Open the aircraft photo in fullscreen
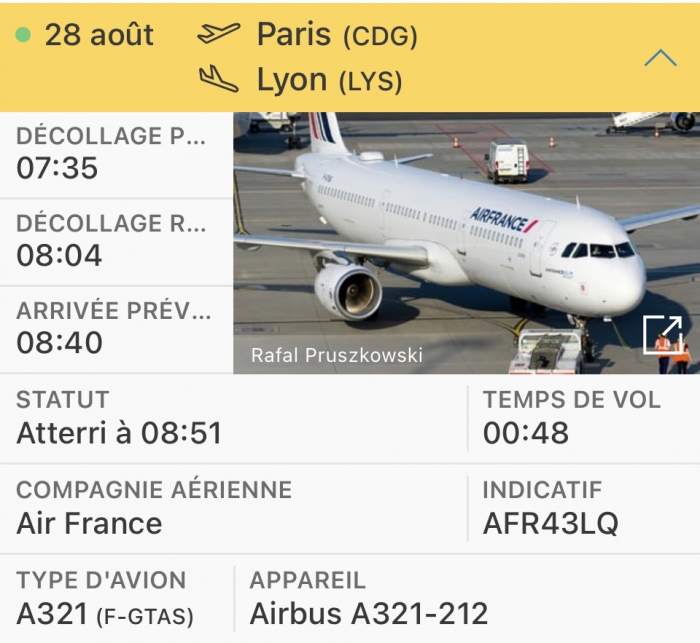The width and height of the screenshot is (700, 643). [662, 335]
